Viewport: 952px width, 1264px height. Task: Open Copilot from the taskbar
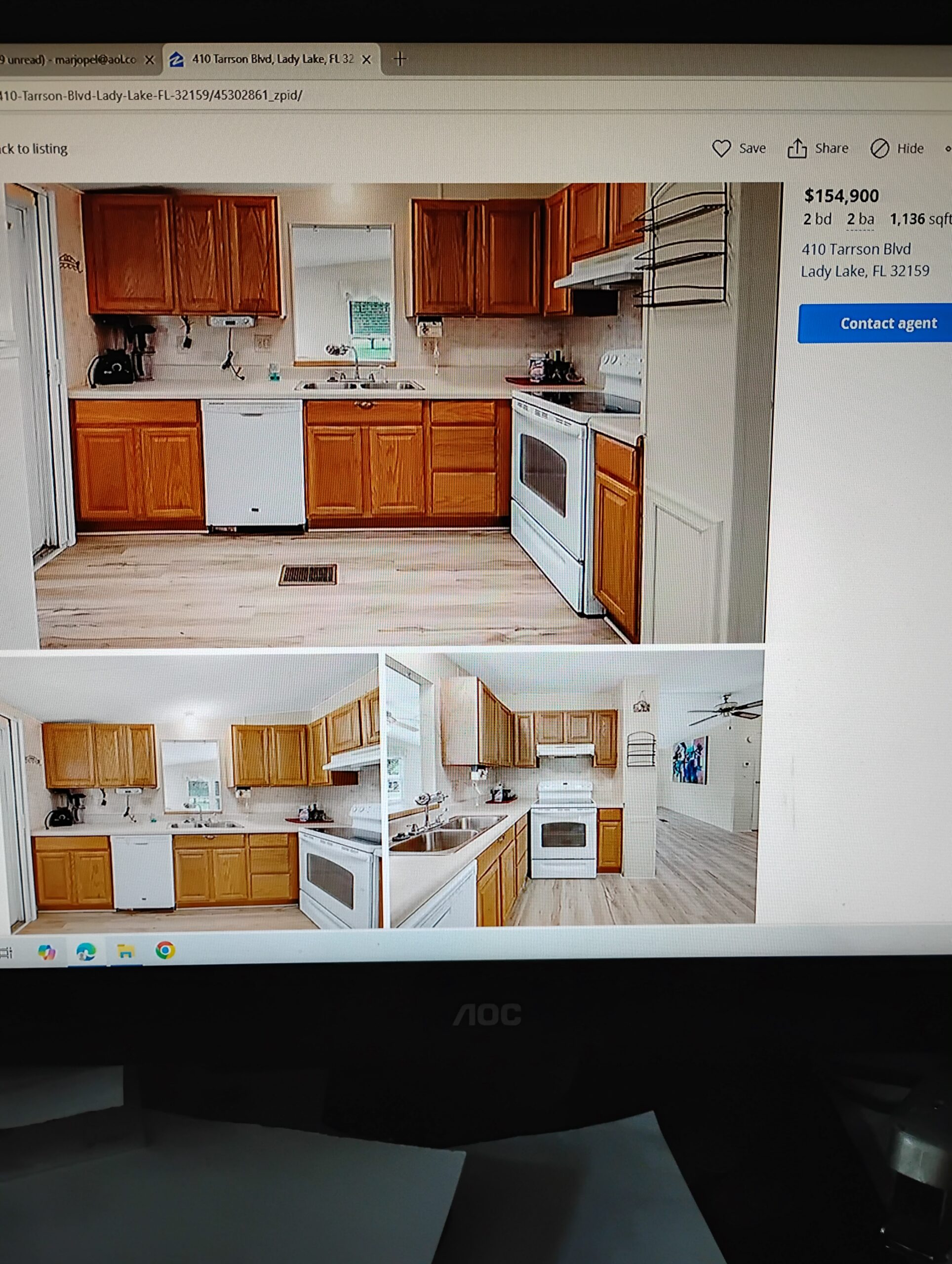coord(47,952)
